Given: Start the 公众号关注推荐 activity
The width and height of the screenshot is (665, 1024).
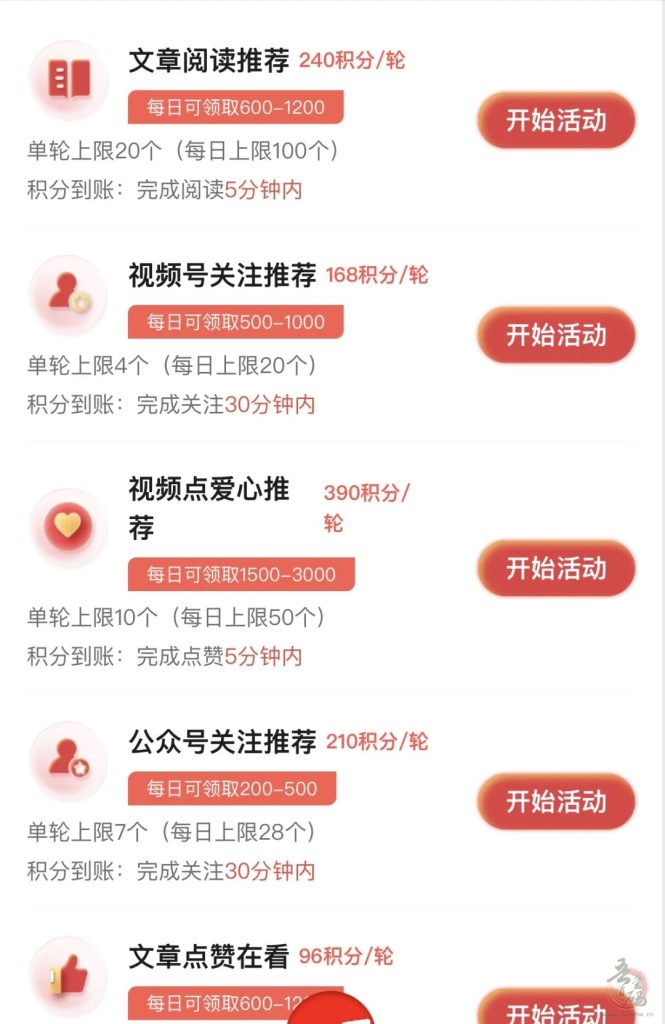Looking at the screenshot, I should pyautogui.click(x=556, y=802).
